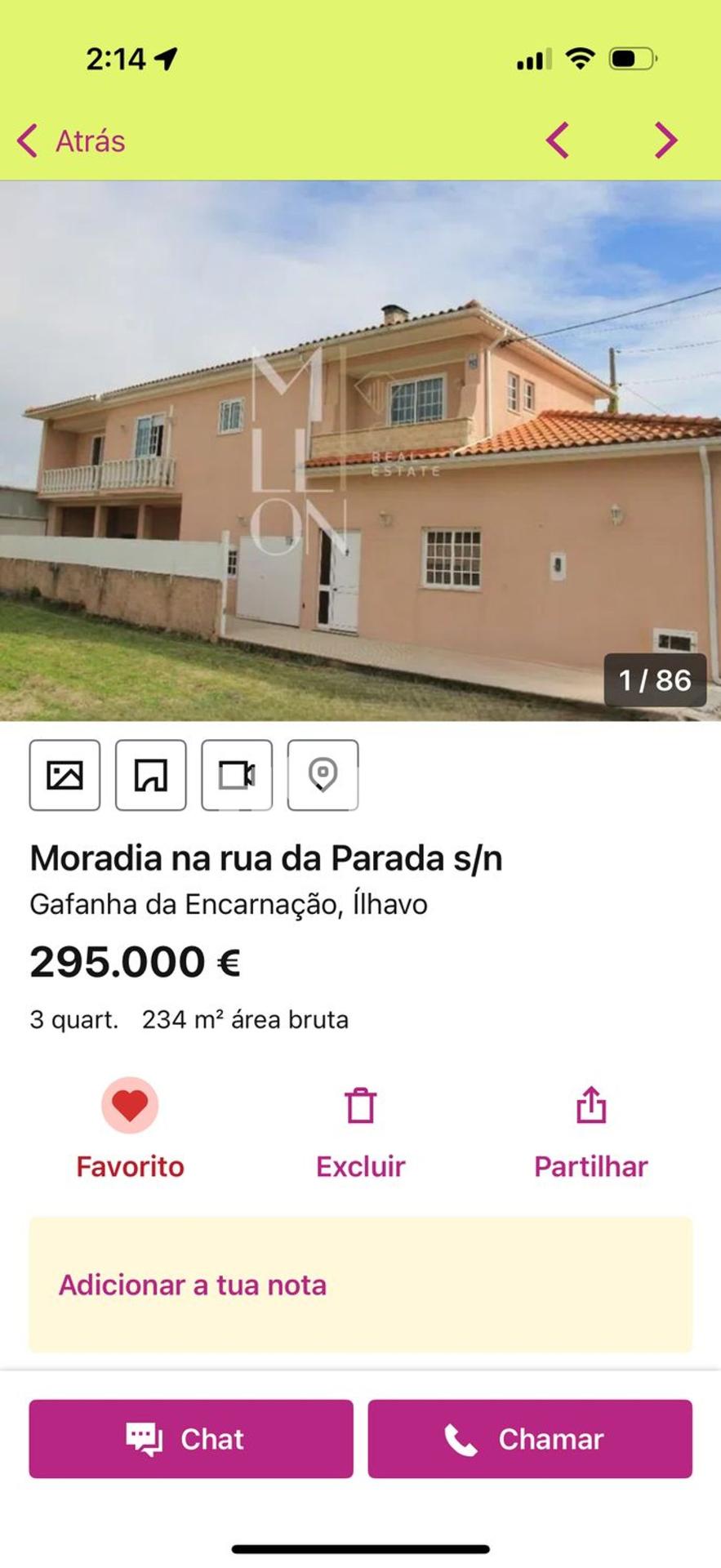This screenshot has width=721, height=1568.
Task: Advance to next listing with right chevron
Action: pyautogui.click(x=666, y=140)
